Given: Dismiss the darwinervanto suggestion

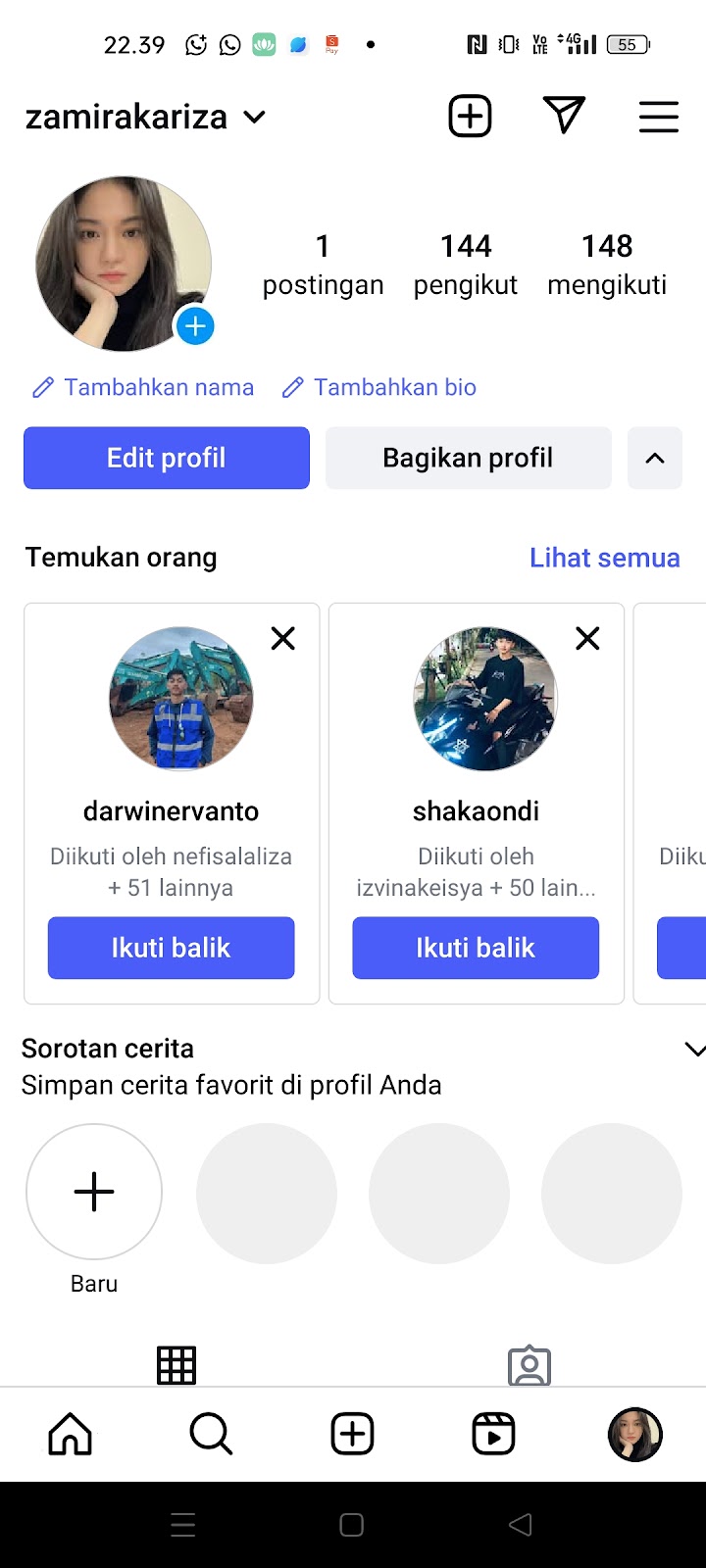Looking at the screenshot, I should click(283, 639).
